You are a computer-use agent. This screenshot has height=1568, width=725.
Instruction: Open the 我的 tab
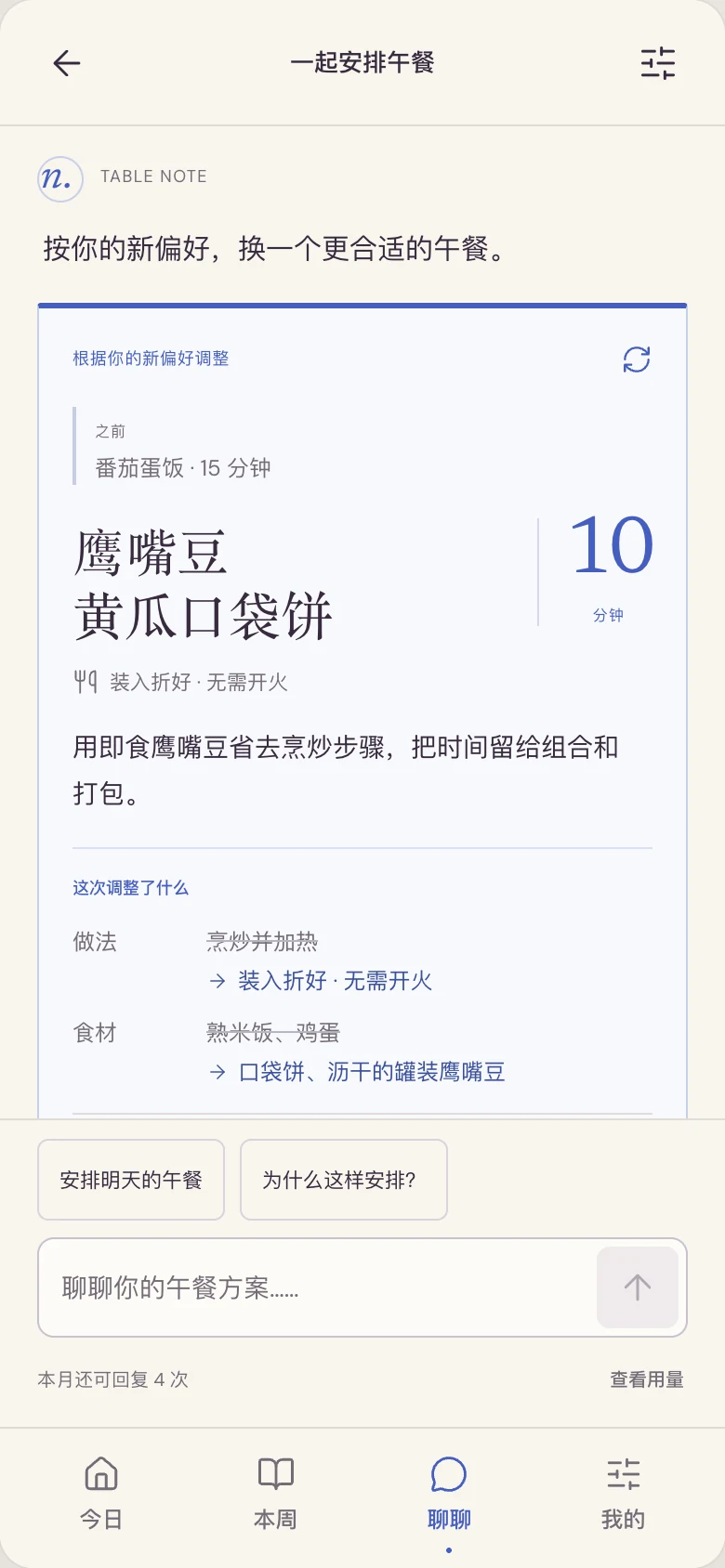click(x=623, y=1493)
